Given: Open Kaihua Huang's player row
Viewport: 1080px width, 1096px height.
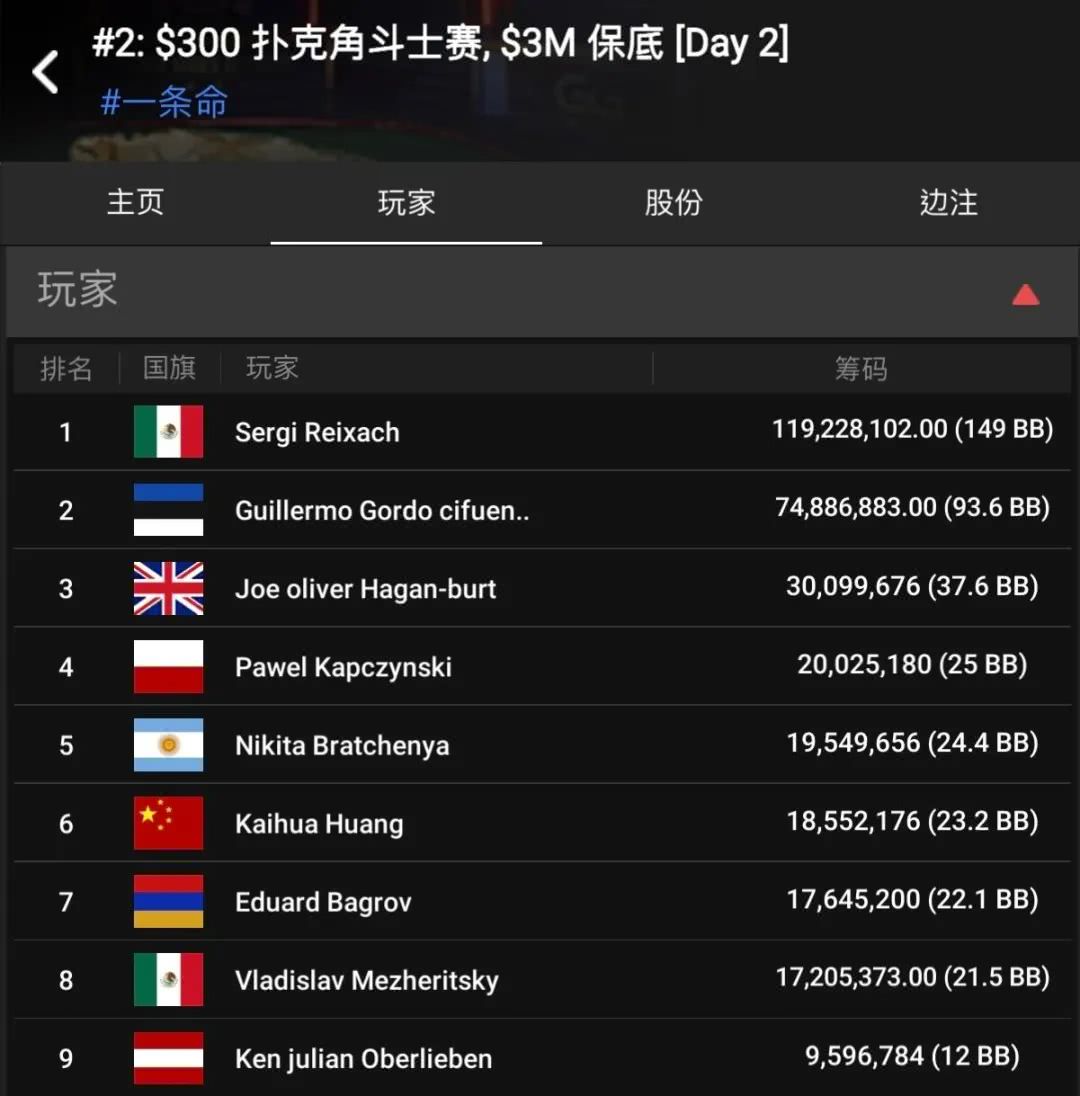Looking at the screenshot, I should [x=319, y=823].
